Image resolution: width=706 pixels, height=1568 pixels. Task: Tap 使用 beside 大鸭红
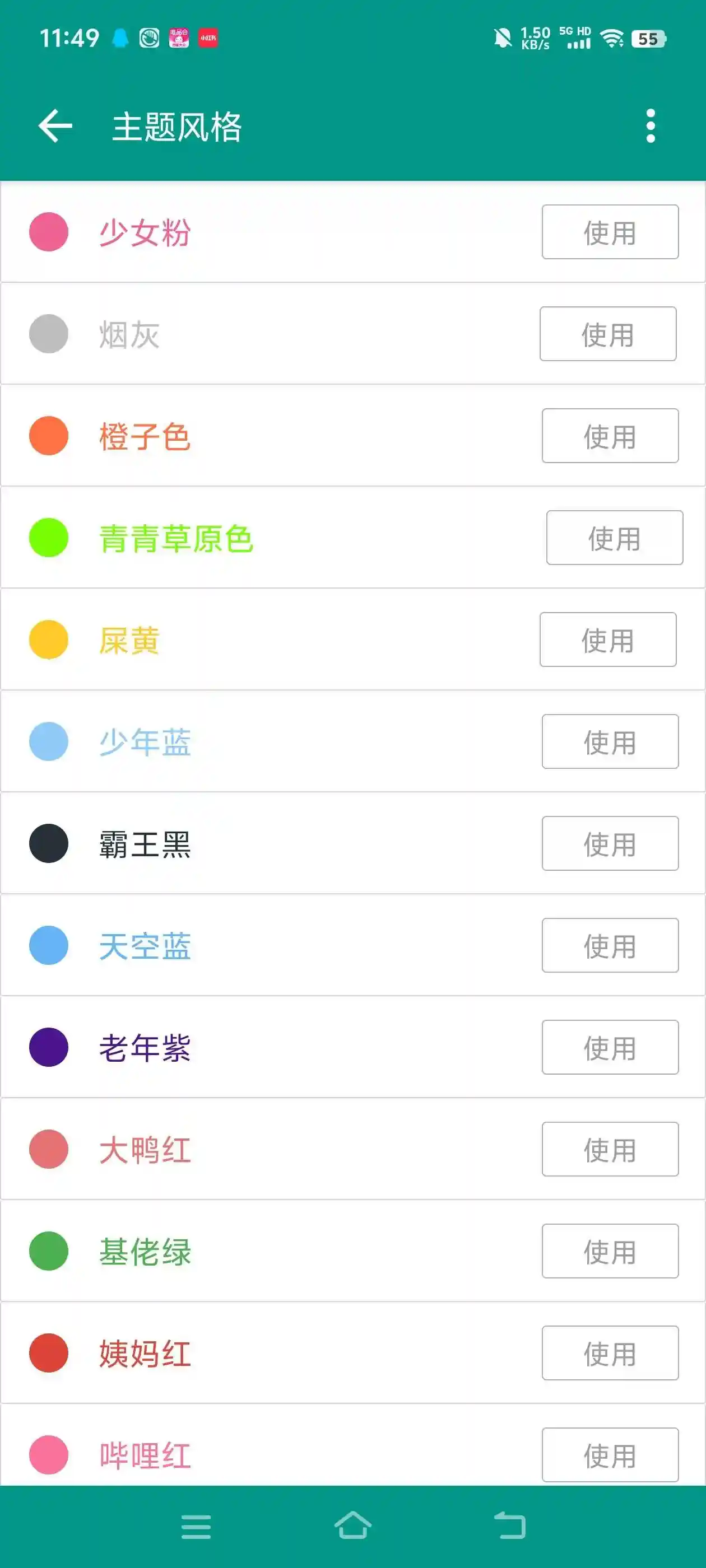[610, 1149]
